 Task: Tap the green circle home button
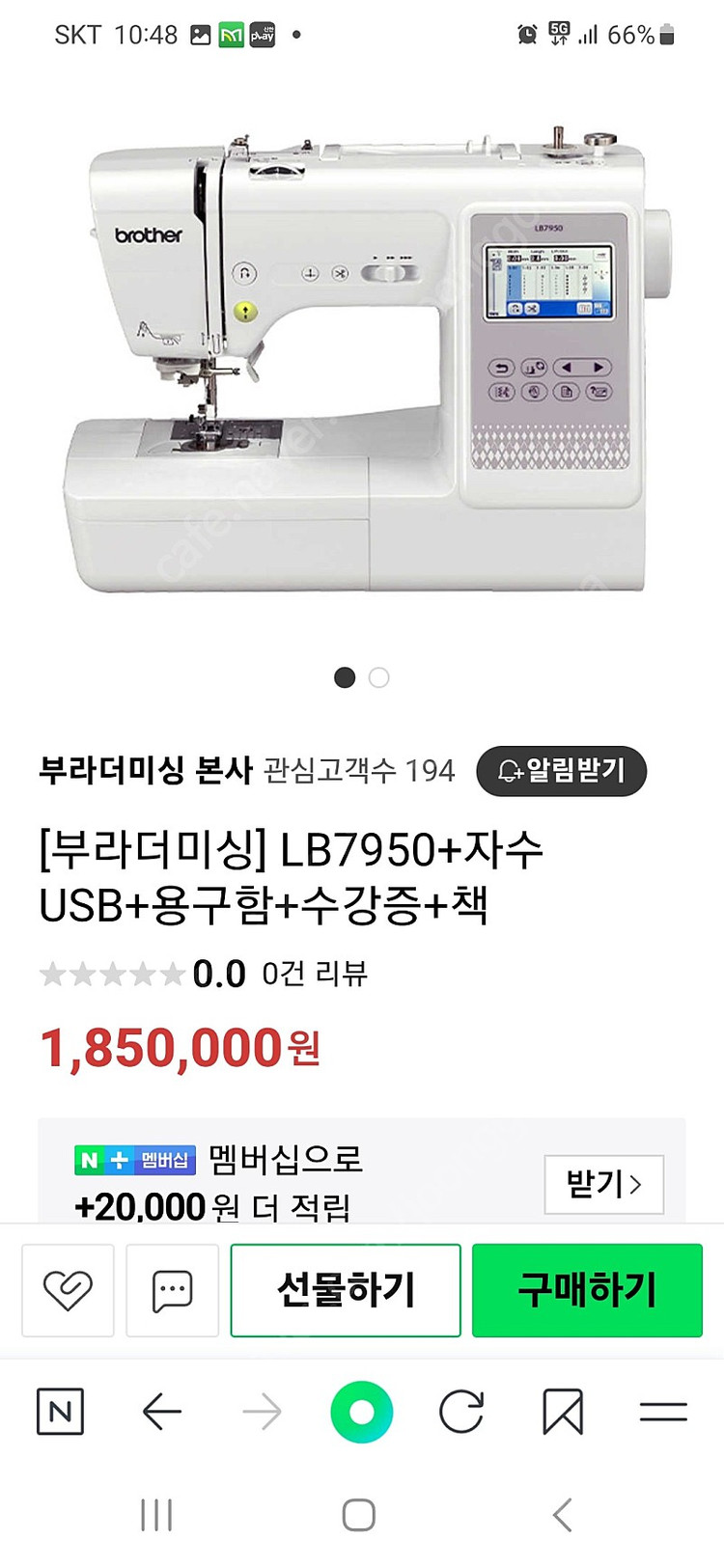click(361, 1412)
